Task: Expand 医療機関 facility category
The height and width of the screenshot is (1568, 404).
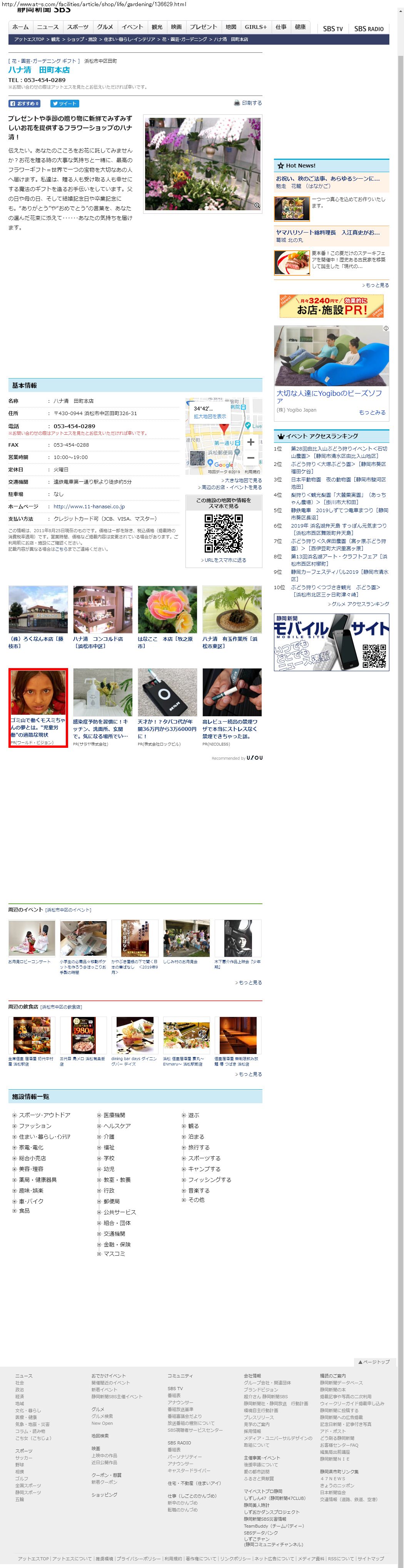Action: pyautogui.click(x=114, y=1115)
